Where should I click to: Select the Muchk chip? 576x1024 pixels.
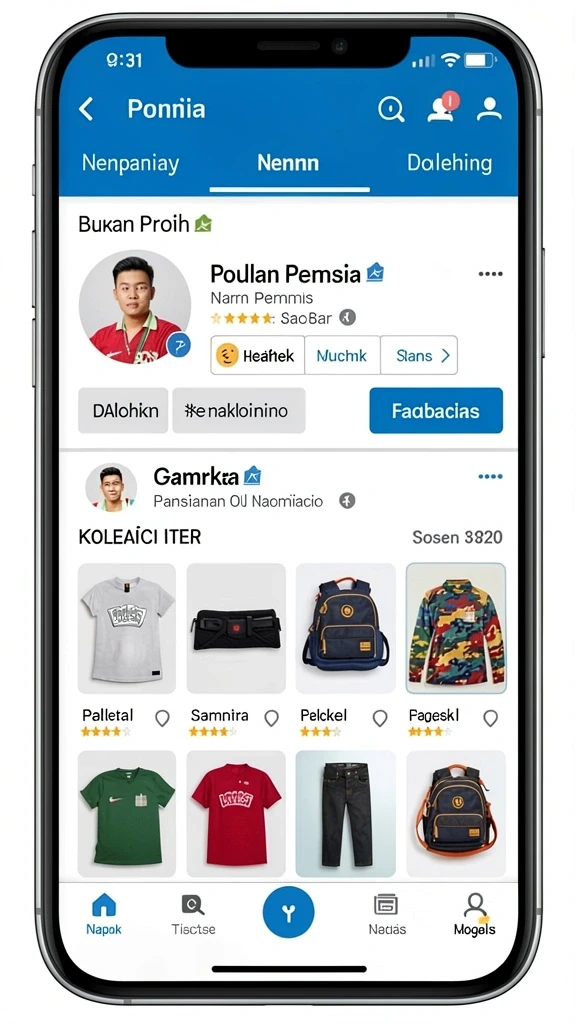click(x=342, y=355)
